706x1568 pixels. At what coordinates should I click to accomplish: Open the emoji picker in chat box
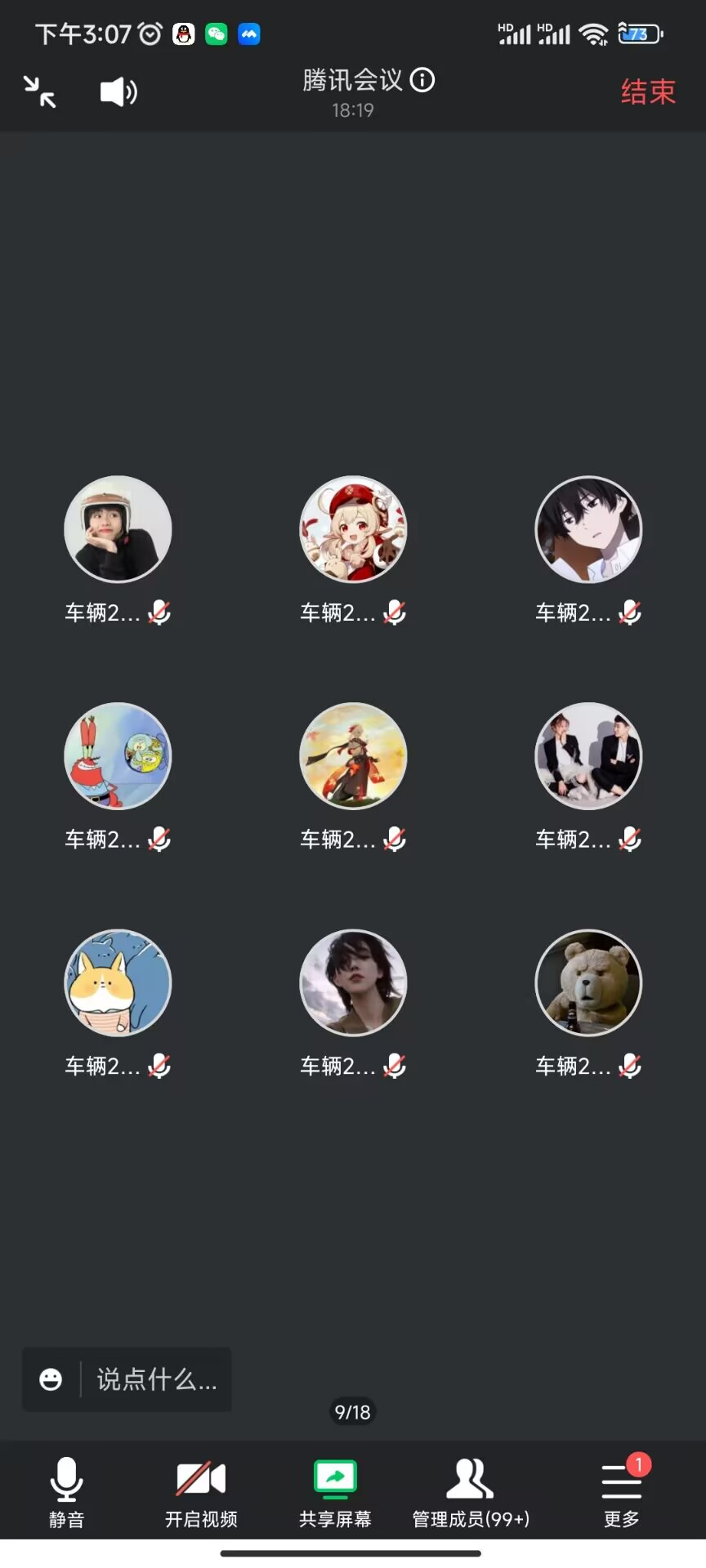(x=51, y=1379)
